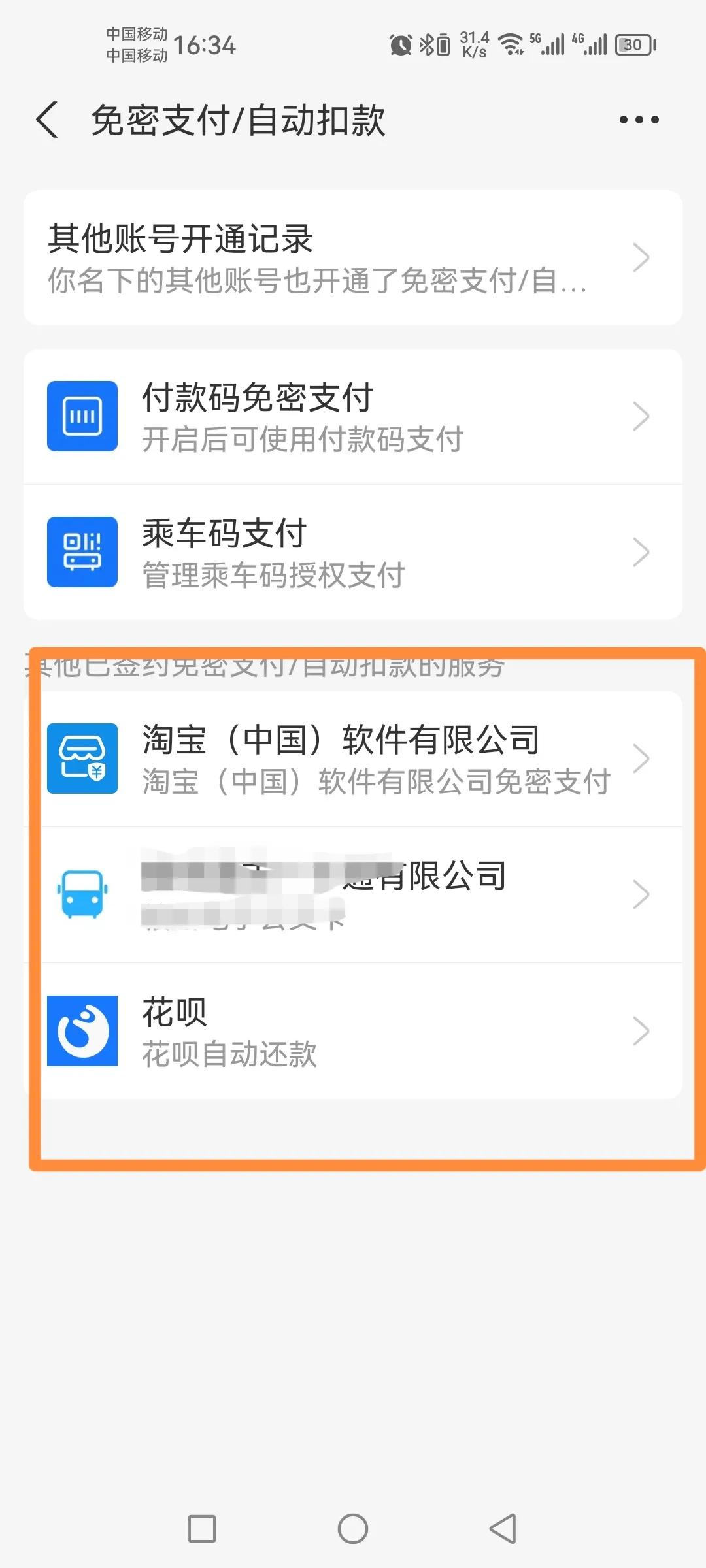Tap the Taobao storefront icon
The image size is (706, 1568).
click(81, 758)
